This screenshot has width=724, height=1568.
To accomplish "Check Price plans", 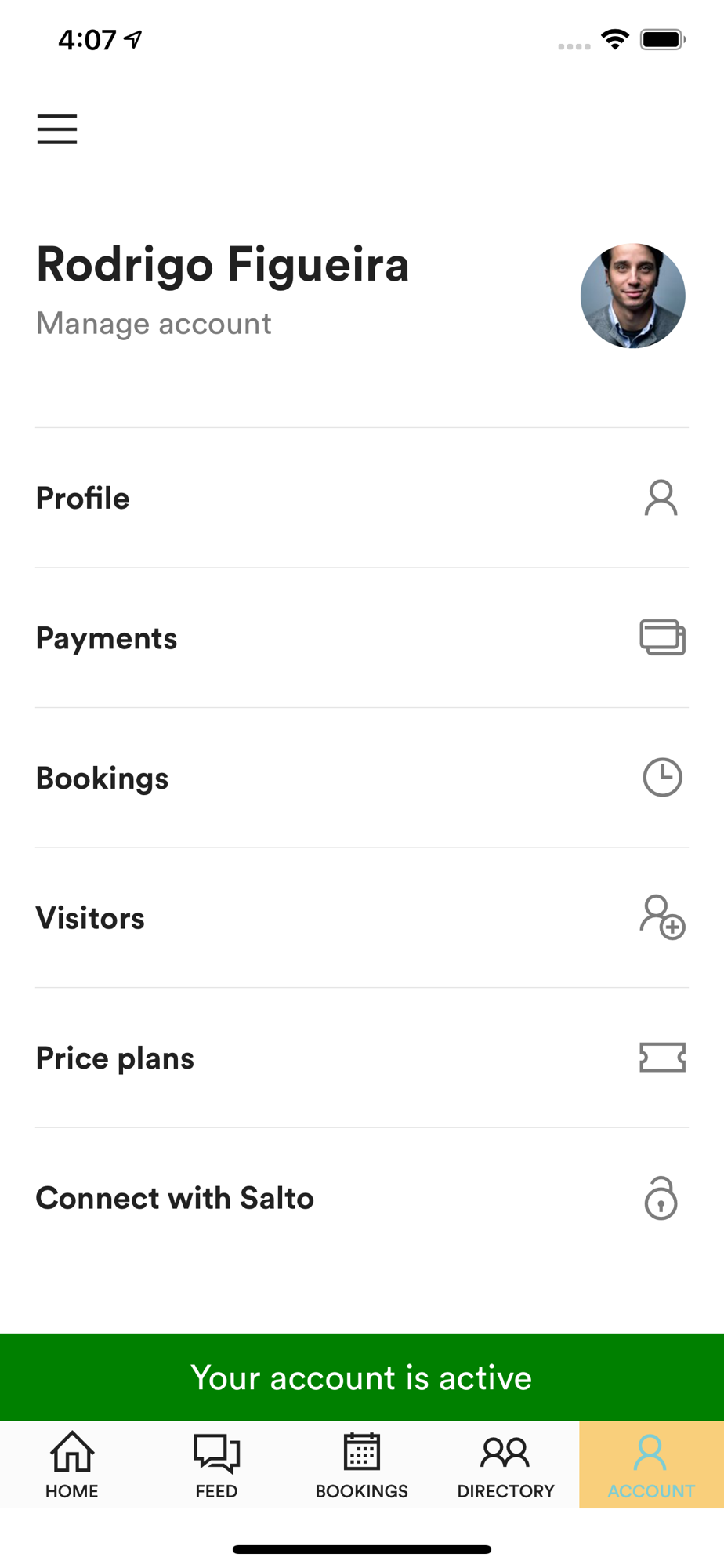I will point(362,1058).
